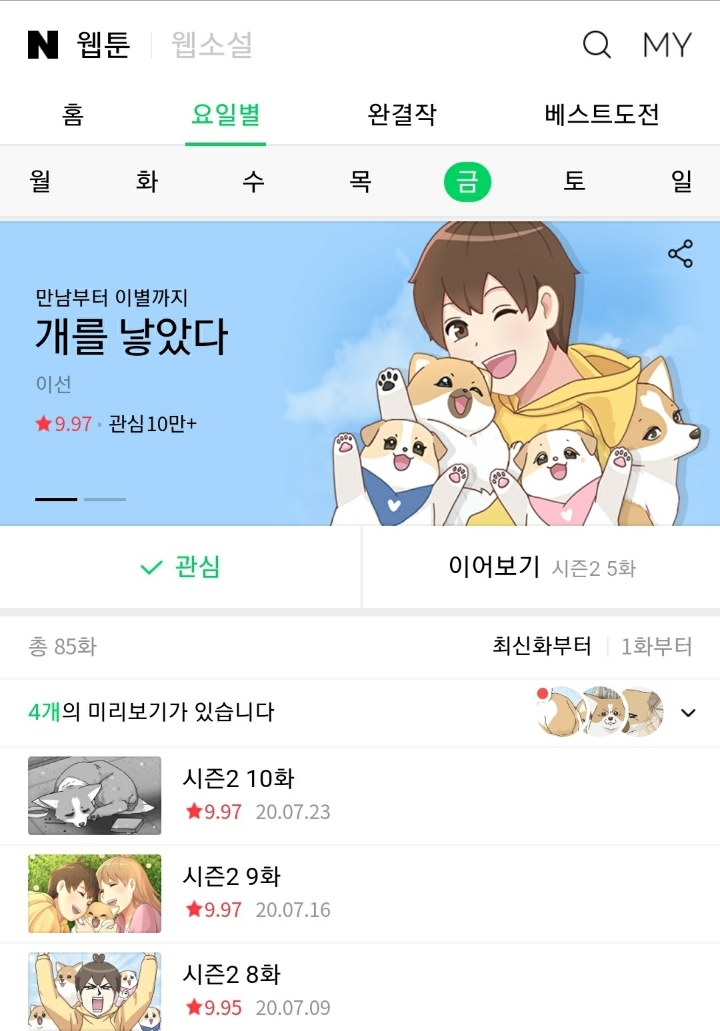Open the search magnifier icon
Viewport: 720px width, 1031px height.
596,45
